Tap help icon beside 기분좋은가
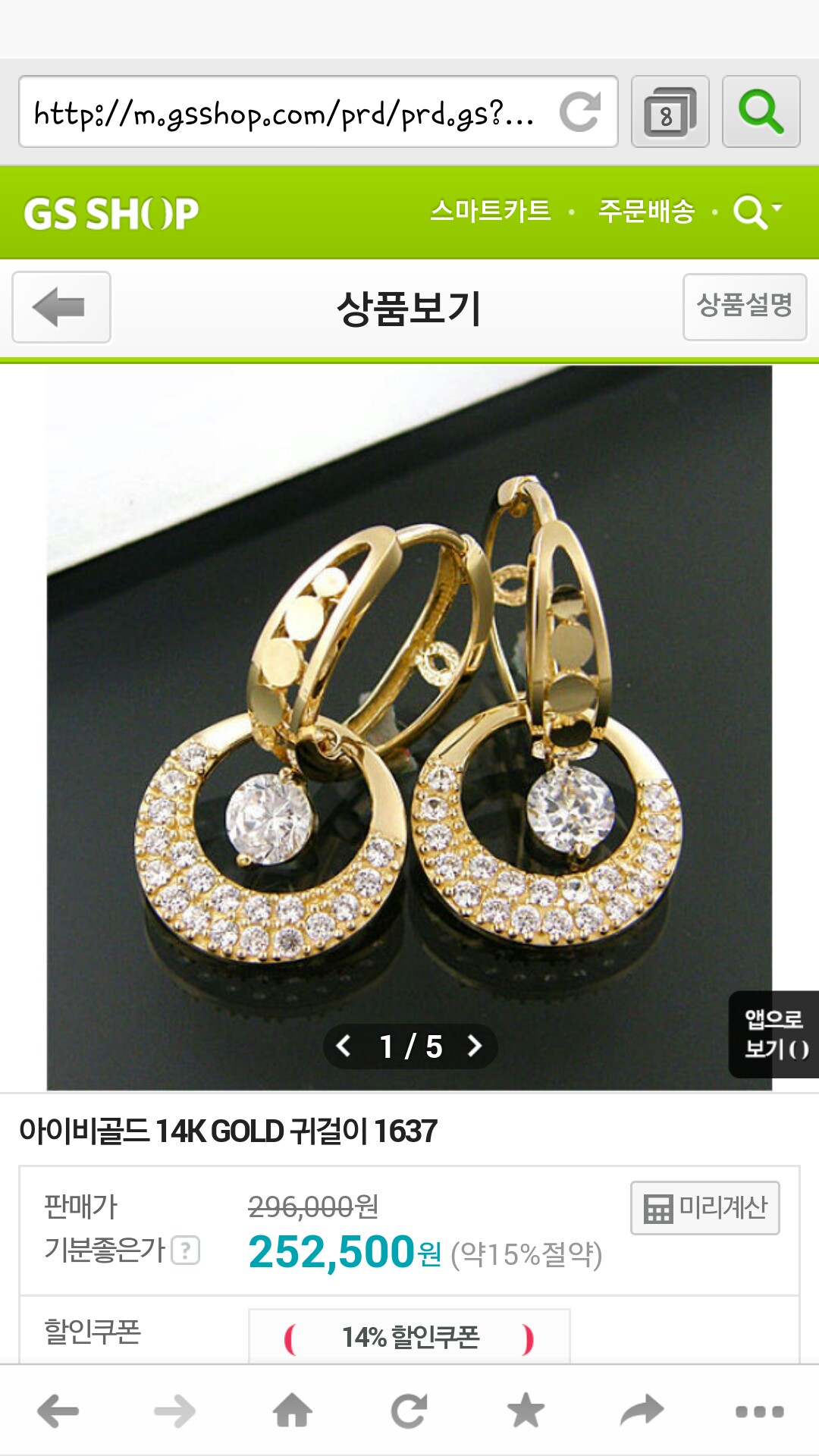 click(x=186, y=1250)
